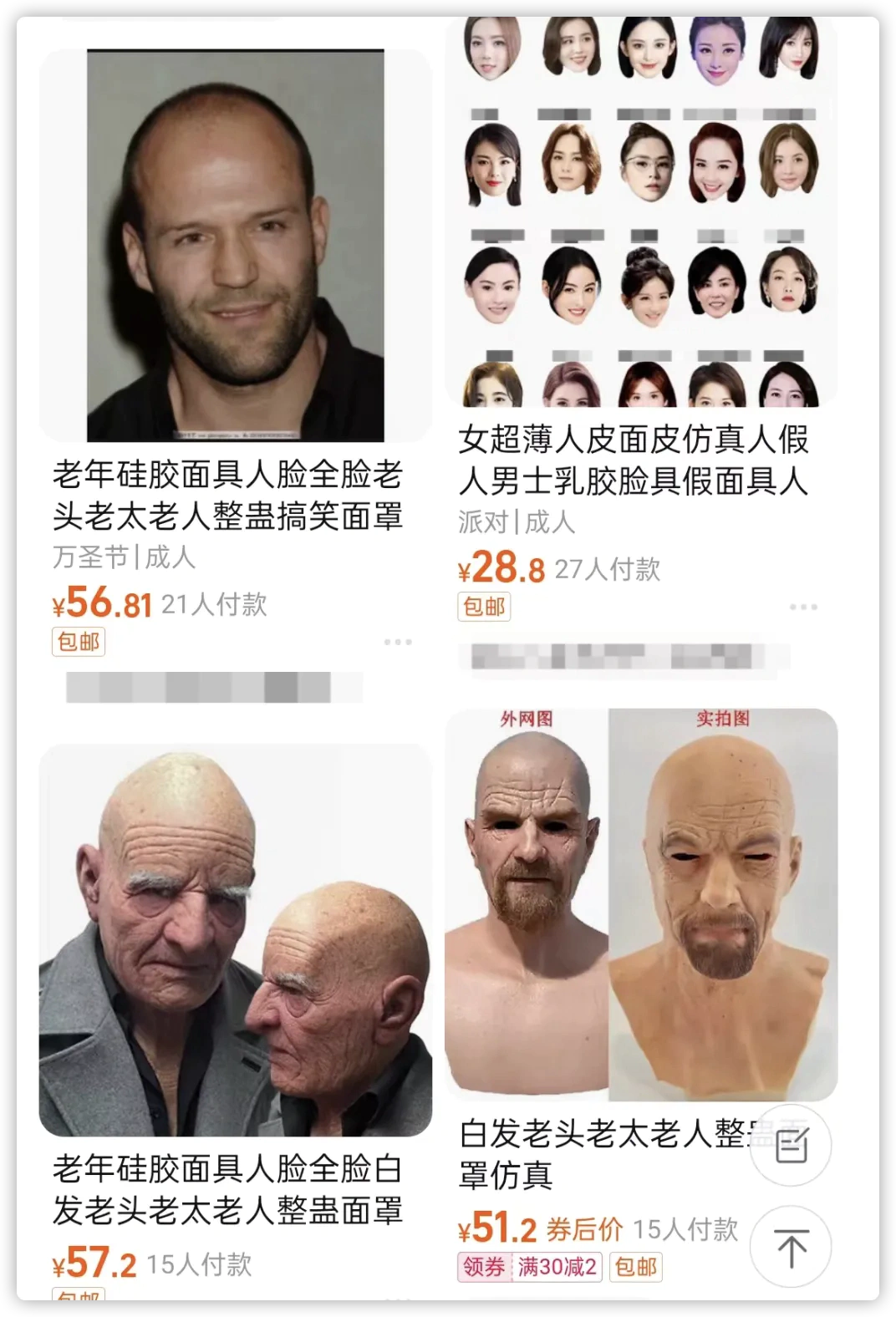Open the ¥28.8 女超薄人皮面皮 mask listing
Image resolution: width=896 pixels, height=1317 pixels.
pos(641,212)
